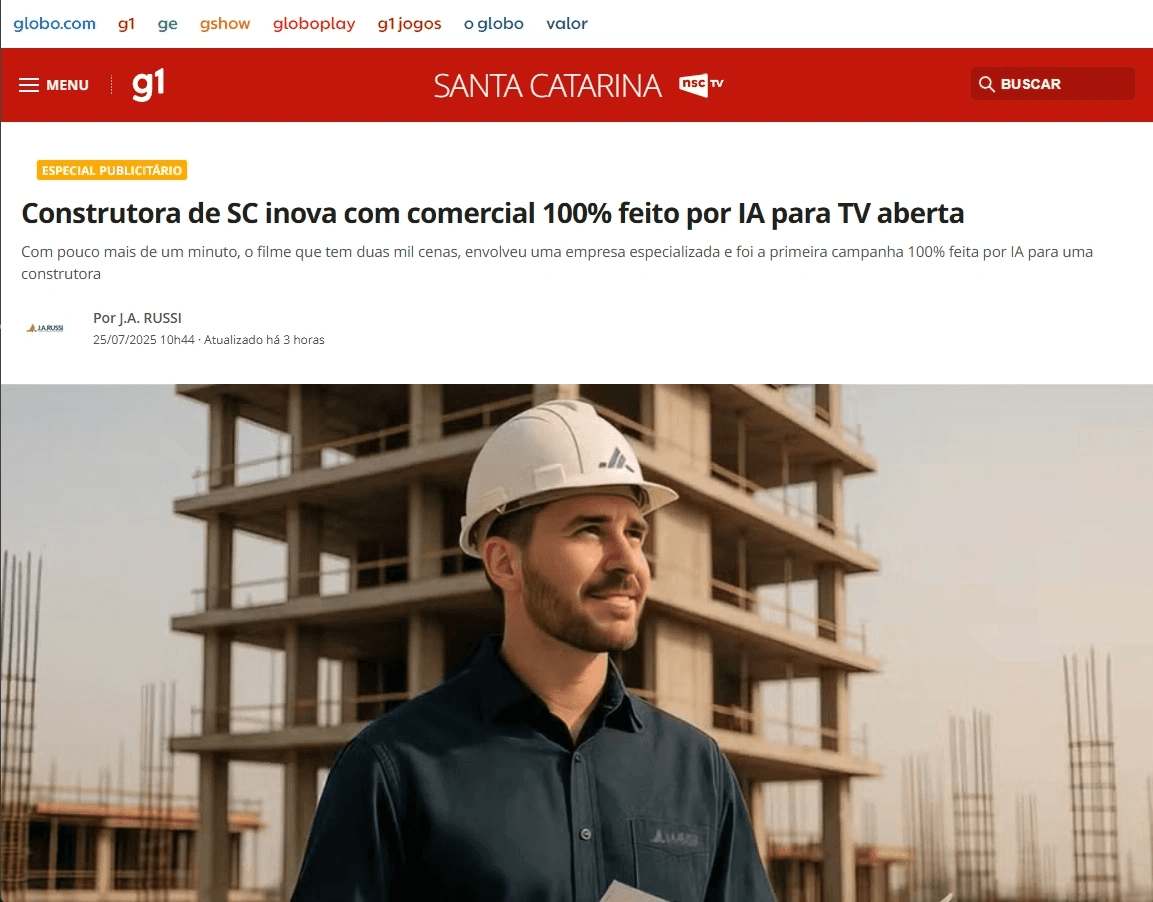
Task: Visit o globo link
Action: point(493,24)
